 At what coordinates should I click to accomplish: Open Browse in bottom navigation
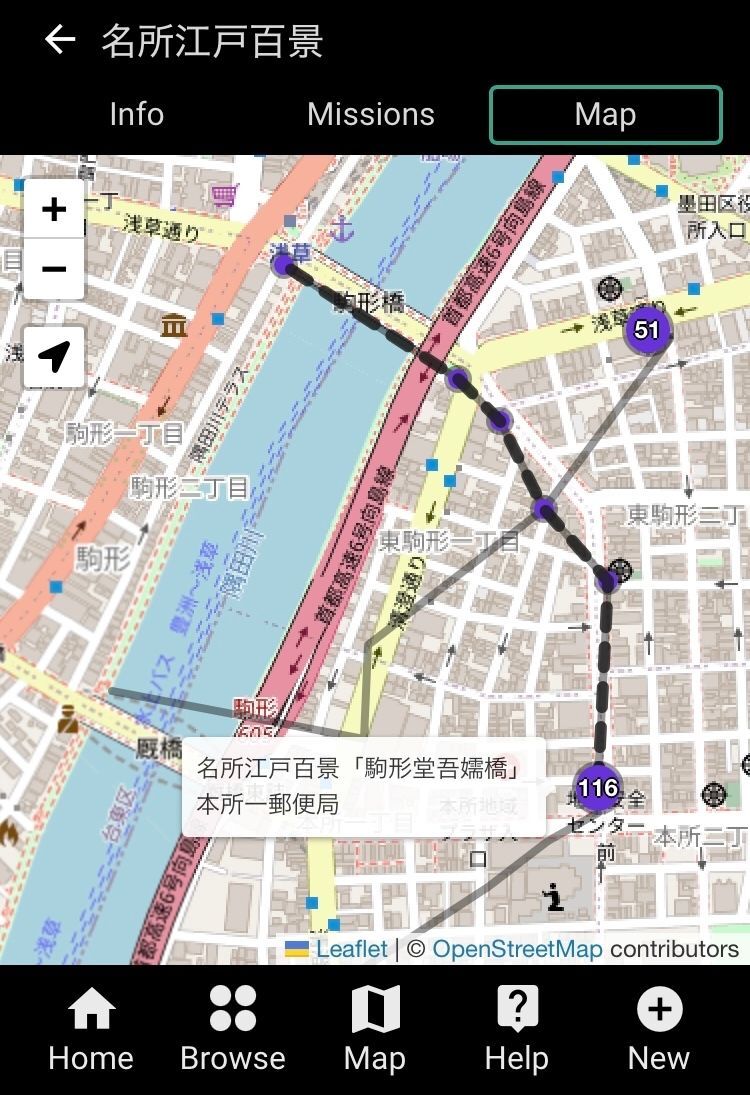click(233, 1029)
